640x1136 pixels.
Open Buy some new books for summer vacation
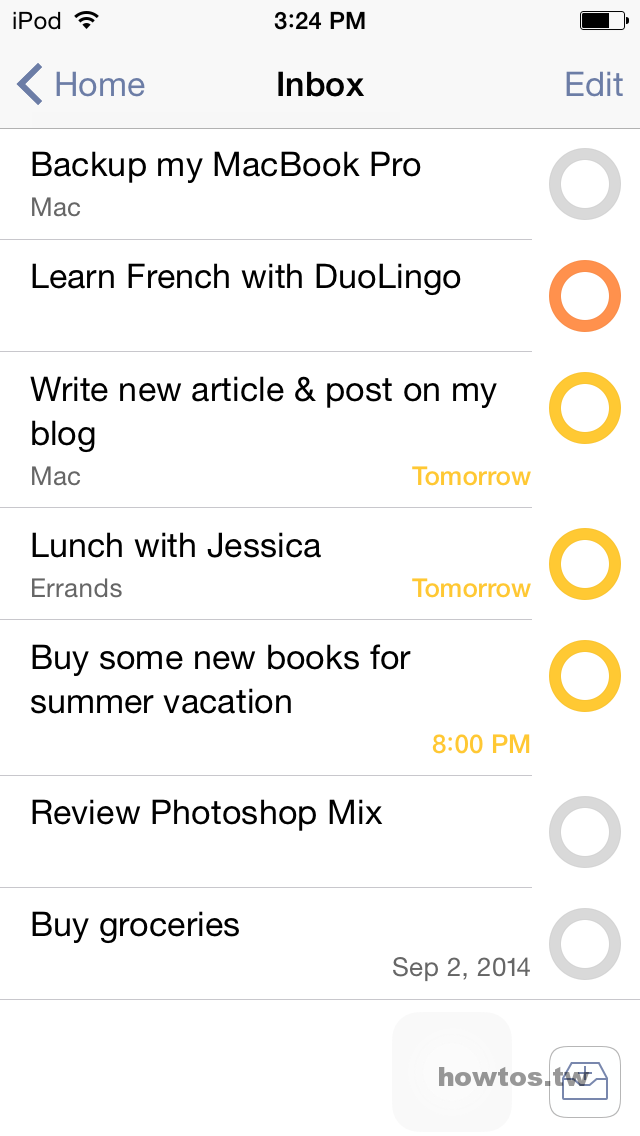(266, 698)
